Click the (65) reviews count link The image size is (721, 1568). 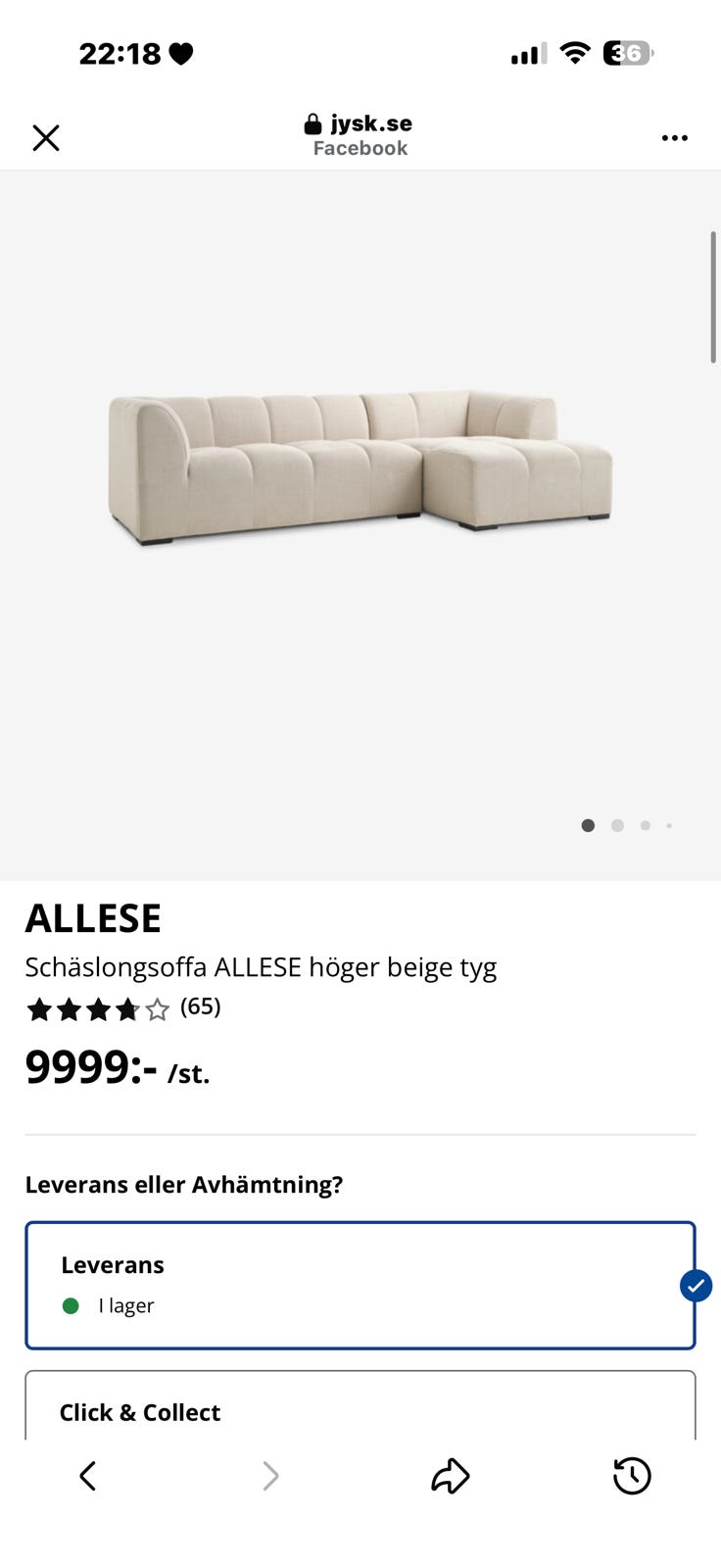(201, 1006)
